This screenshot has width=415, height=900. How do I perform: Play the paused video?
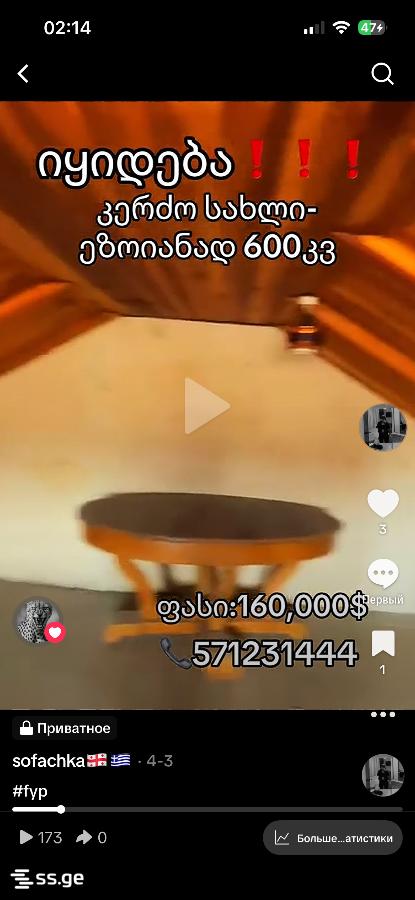coord(207,406)
